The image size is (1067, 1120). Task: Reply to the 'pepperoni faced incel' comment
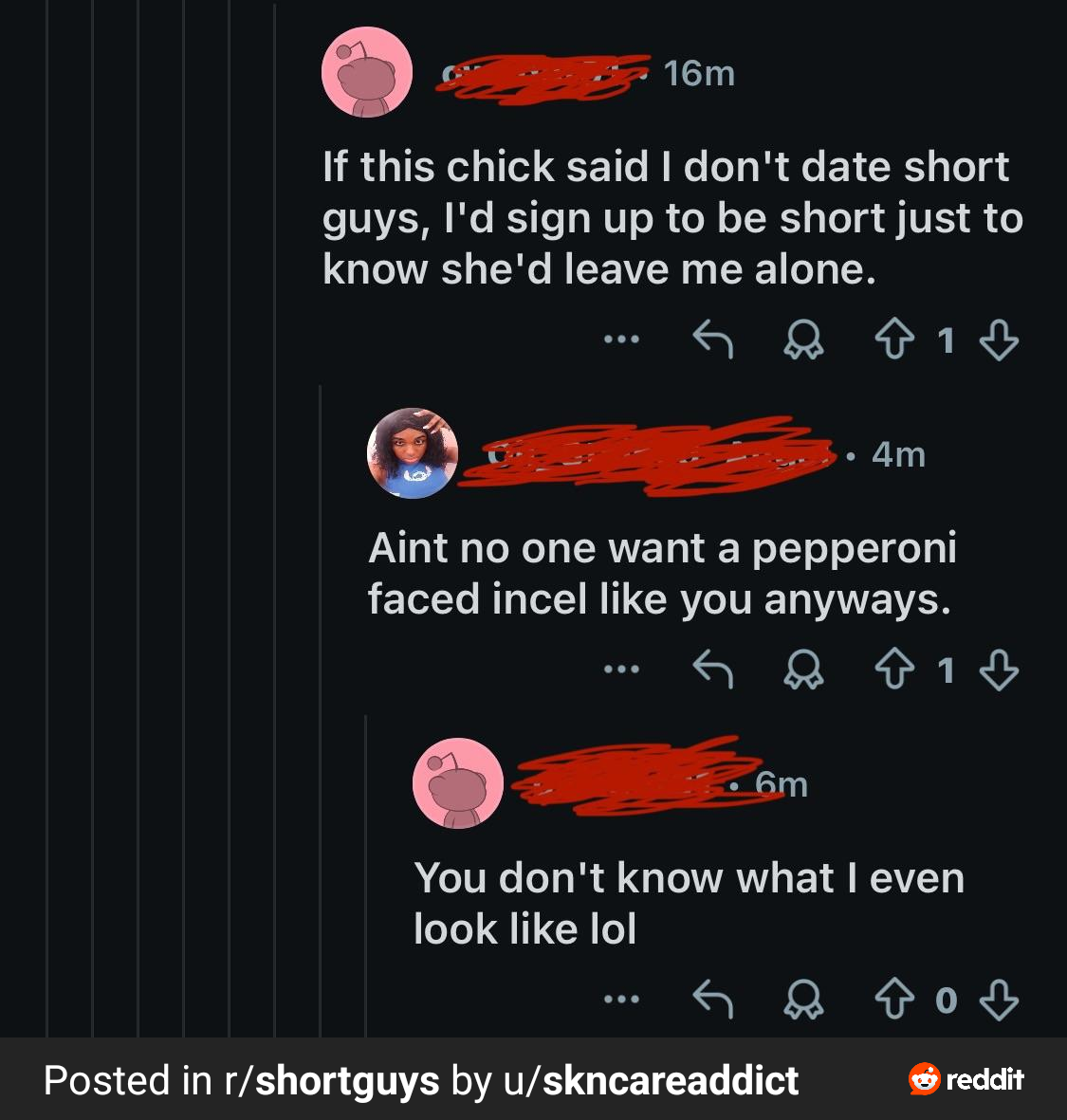coord(713,670)
